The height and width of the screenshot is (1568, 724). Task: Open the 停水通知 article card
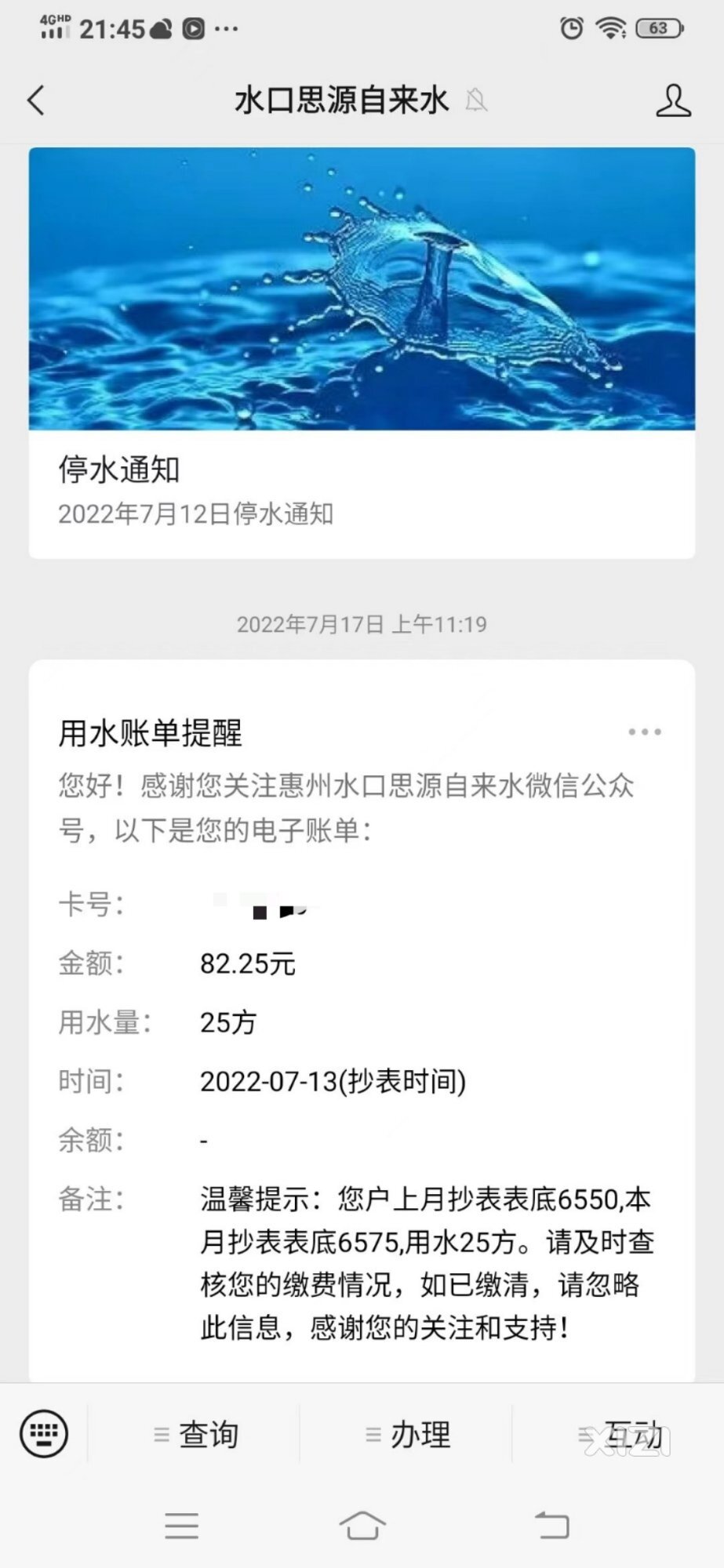coord(362,353)
